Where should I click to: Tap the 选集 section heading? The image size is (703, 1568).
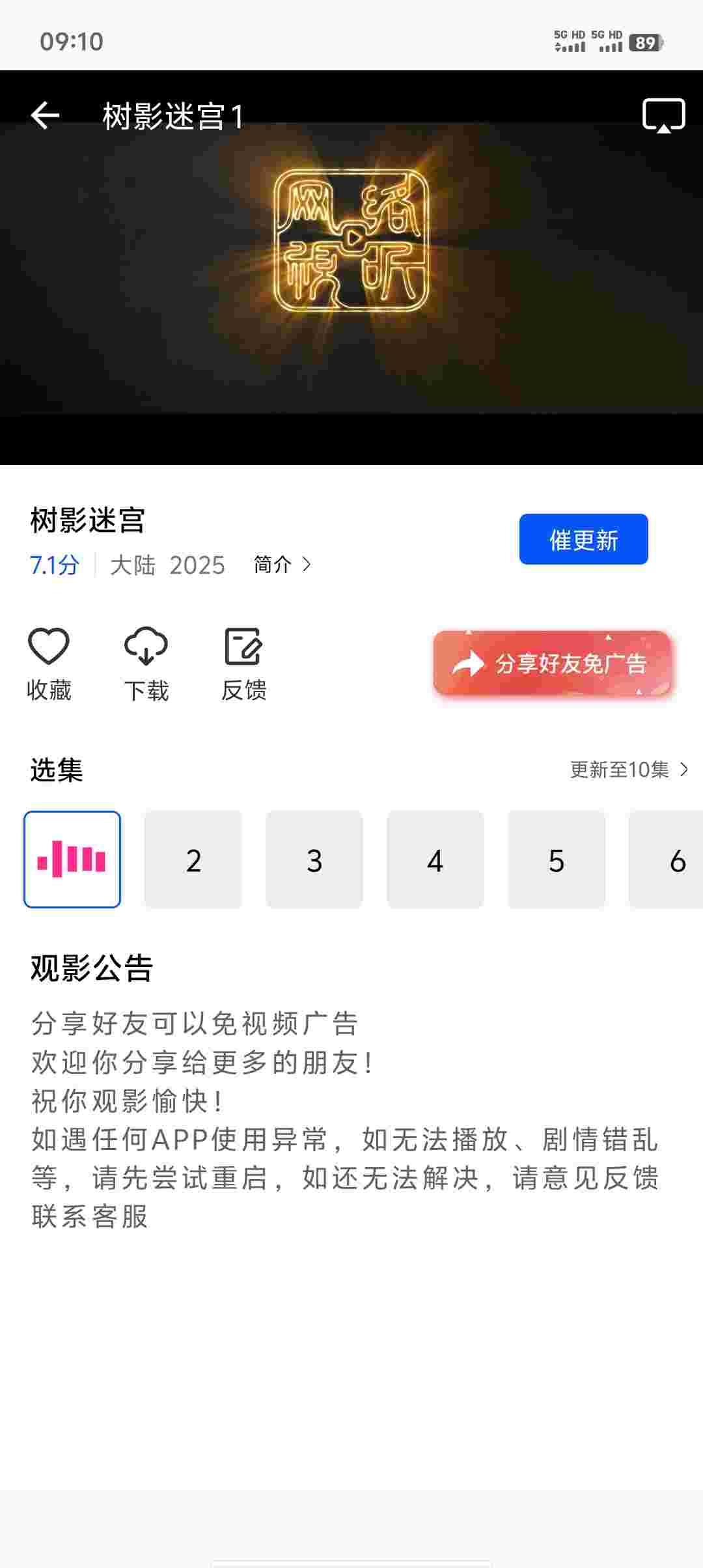tap(55, 770)
